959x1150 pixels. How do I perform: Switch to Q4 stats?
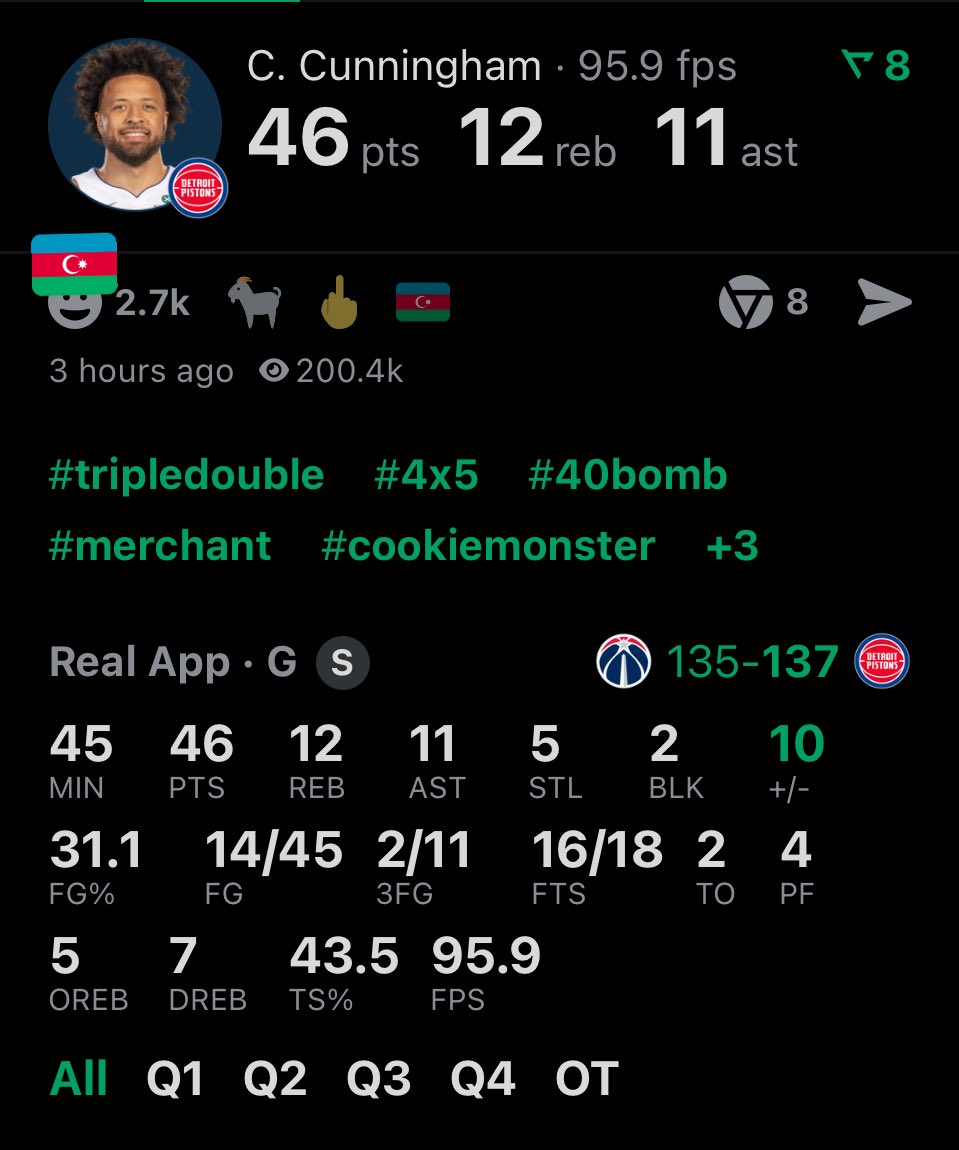(x=482, y=1078)
